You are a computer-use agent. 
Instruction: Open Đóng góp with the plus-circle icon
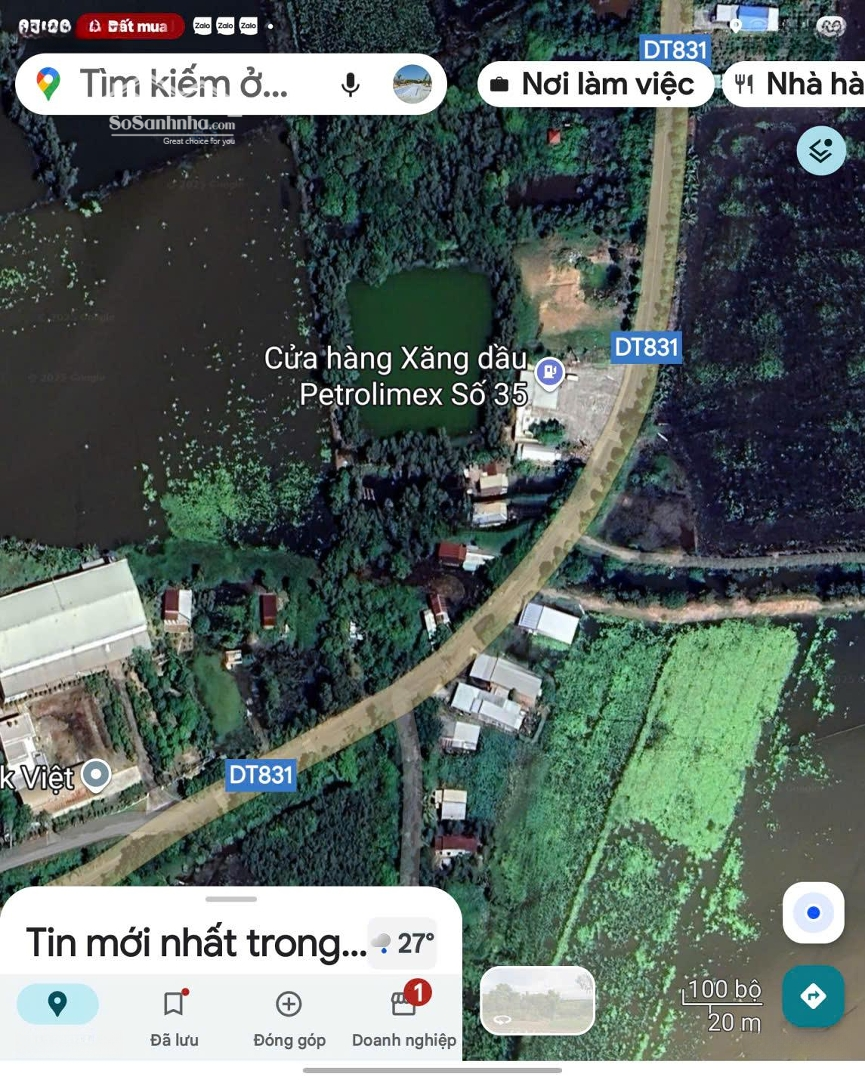[288, 1003]
